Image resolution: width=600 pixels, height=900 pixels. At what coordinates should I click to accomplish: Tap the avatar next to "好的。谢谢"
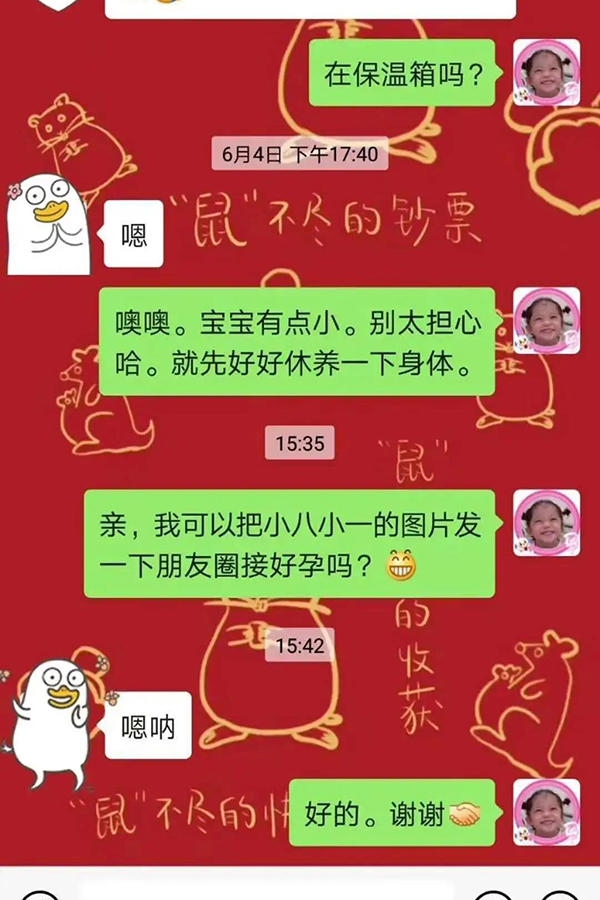[546, 813]
